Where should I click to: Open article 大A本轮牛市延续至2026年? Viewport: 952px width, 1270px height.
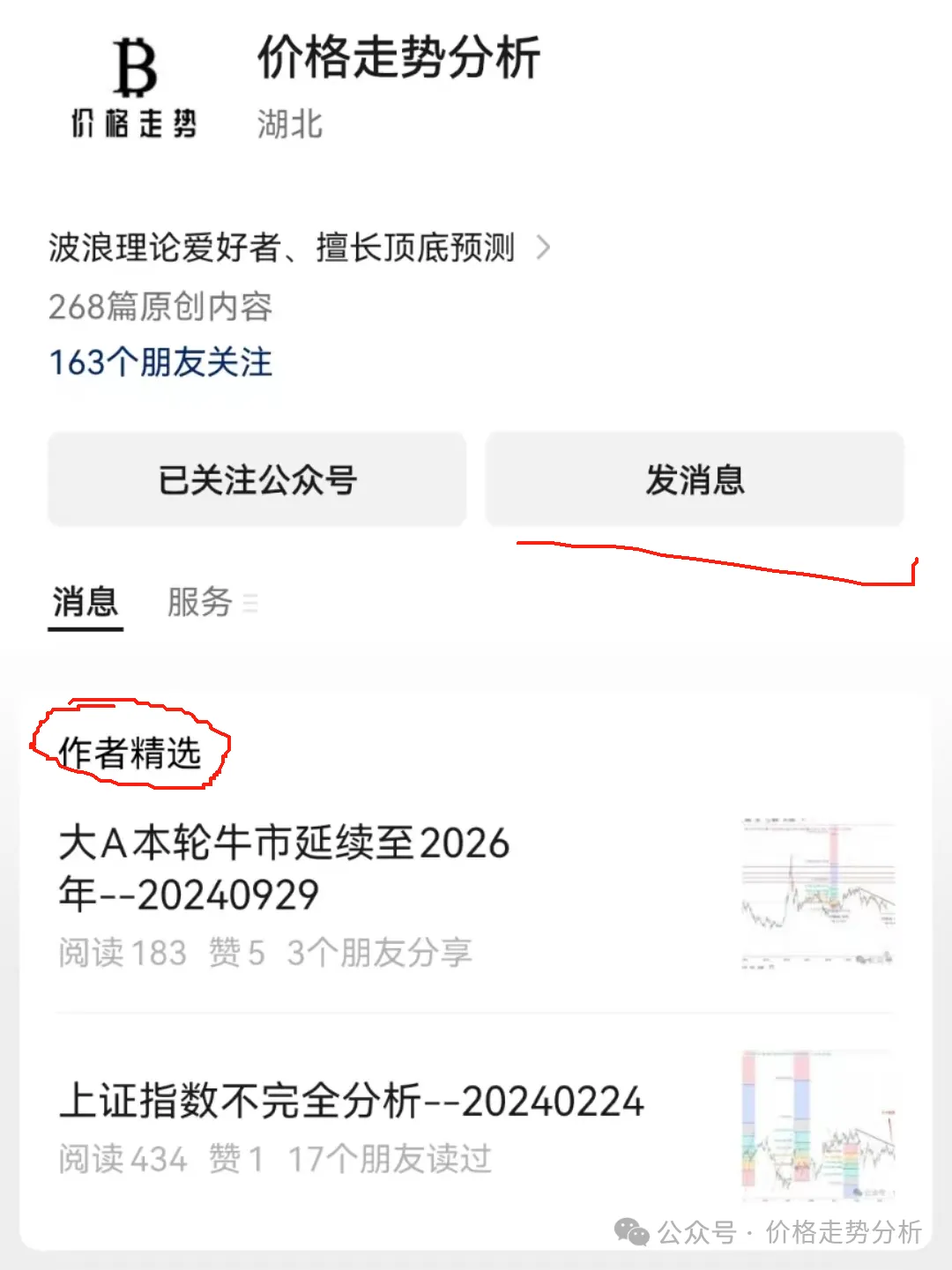click(284, 868)
